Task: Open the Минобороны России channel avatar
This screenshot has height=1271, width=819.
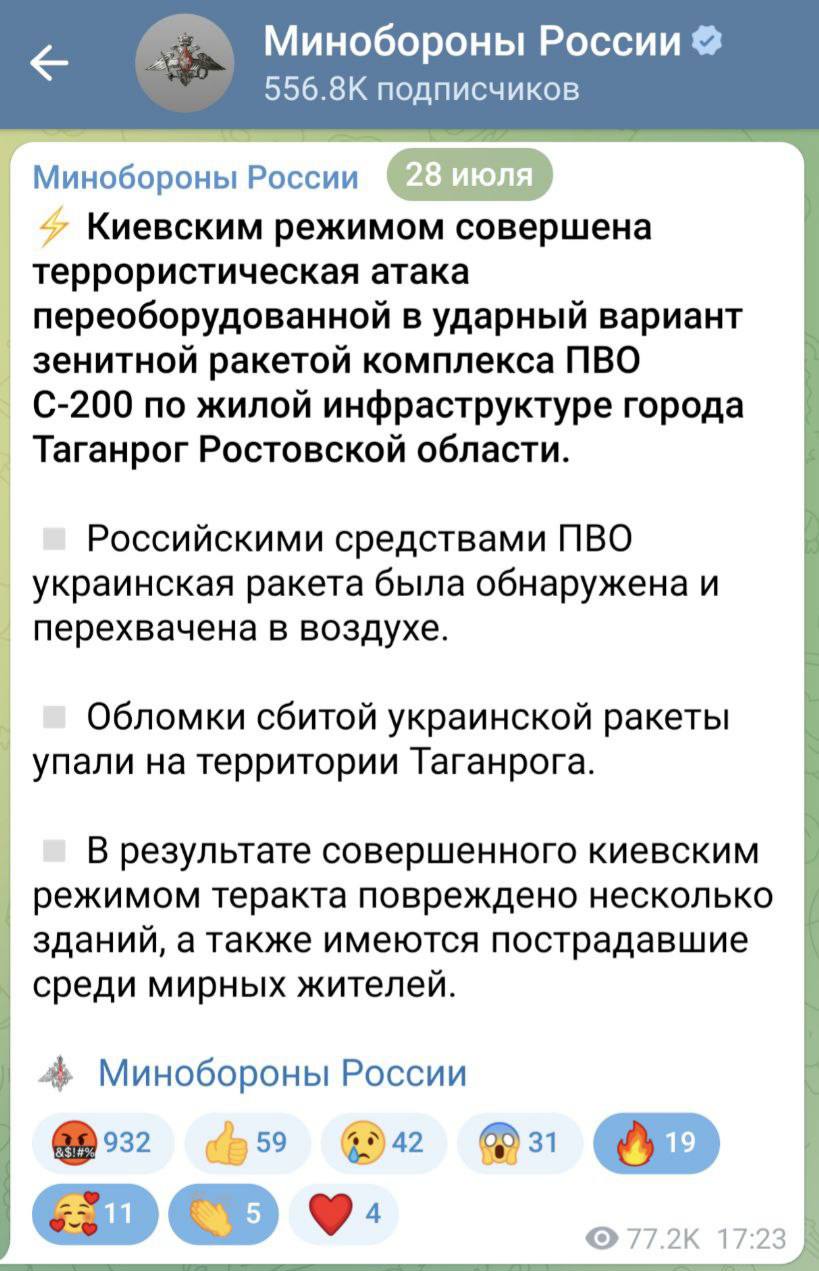Action: (183, 64)
